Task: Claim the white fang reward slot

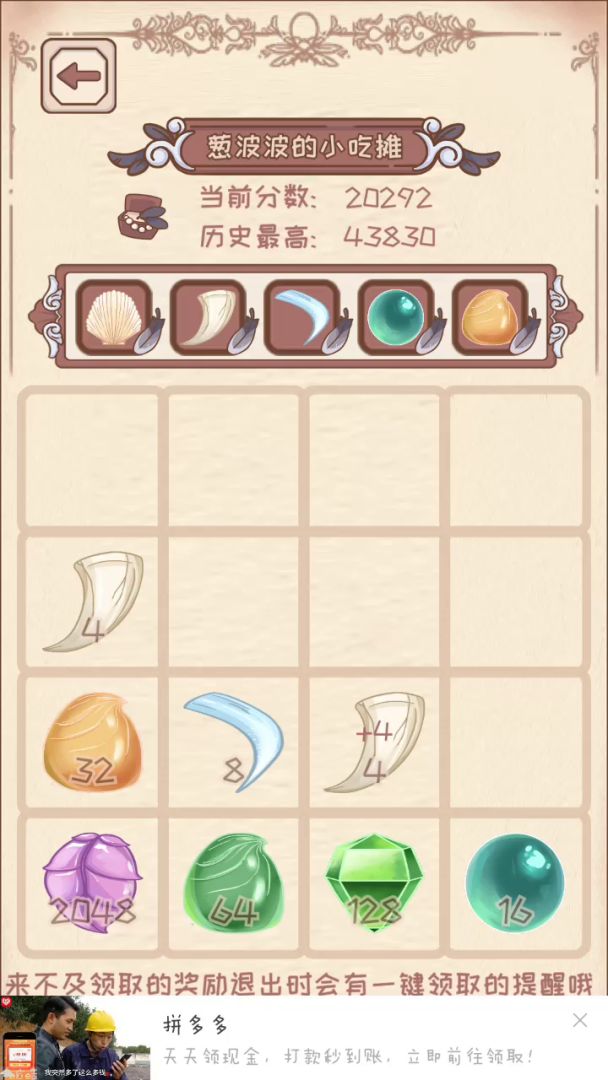Action: click(208, 317)
